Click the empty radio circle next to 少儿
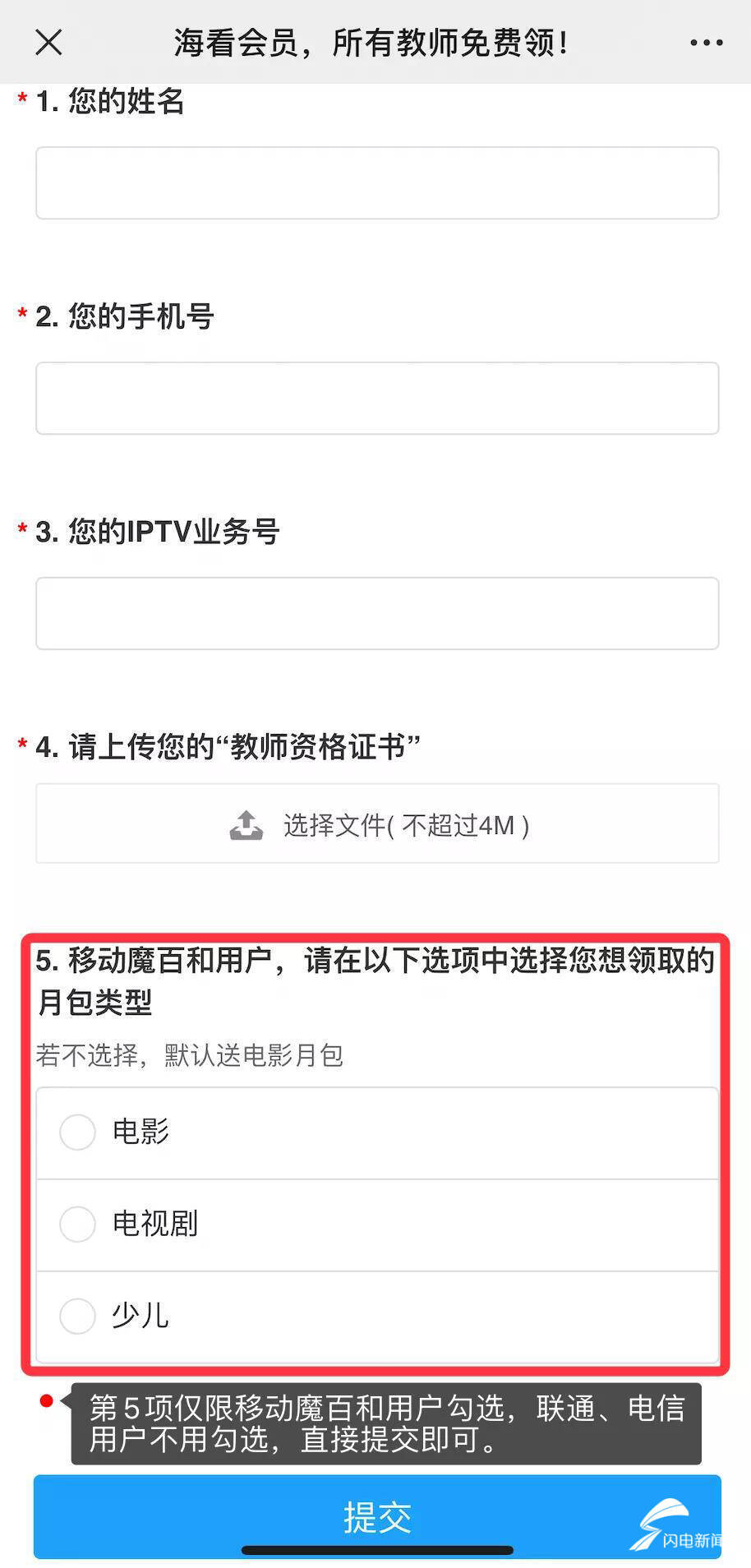751x1568 pixels. coord(77,1316)
